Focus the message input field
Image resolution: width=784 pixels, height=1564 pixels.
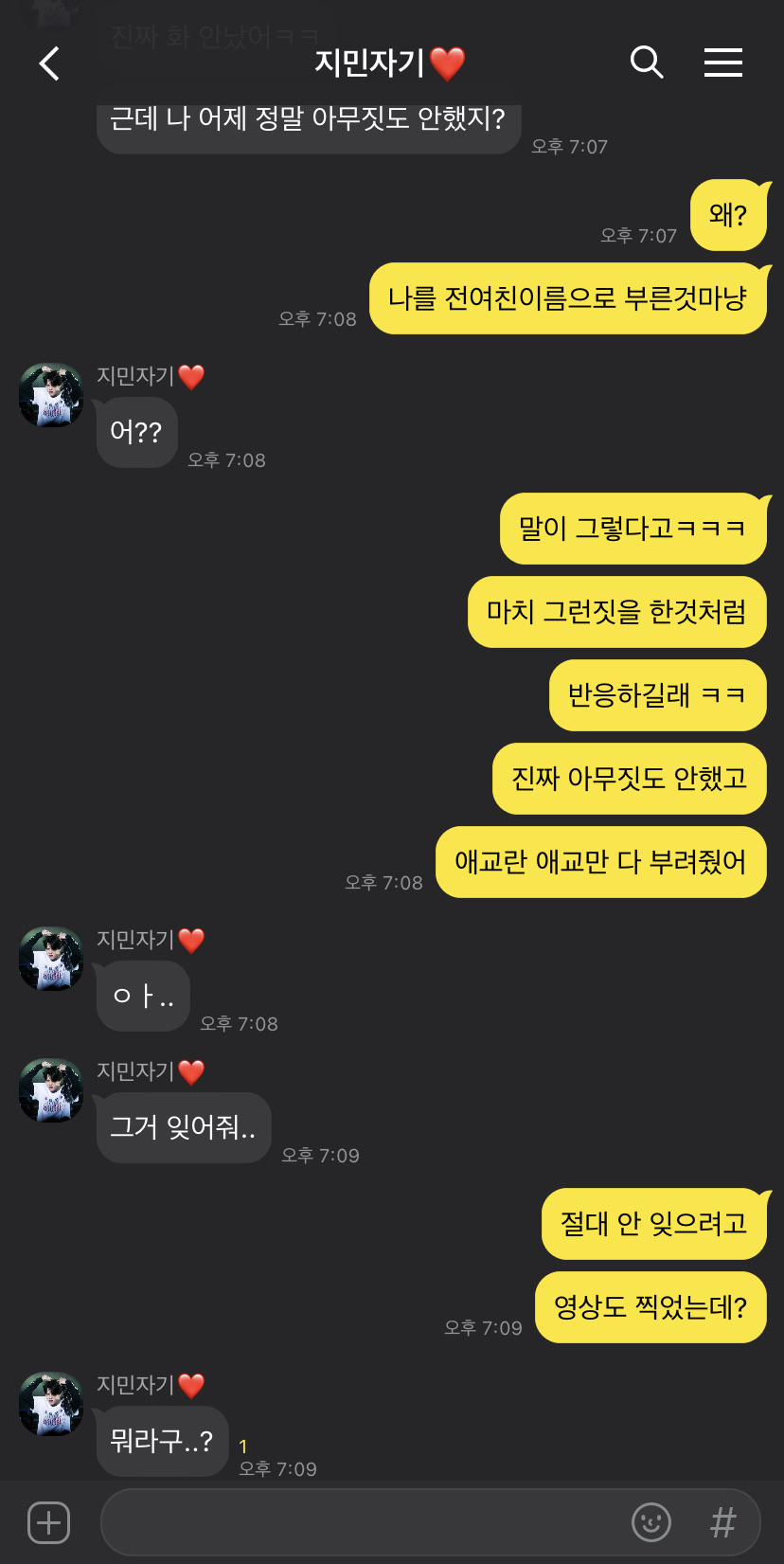[x=360, y=1522]
